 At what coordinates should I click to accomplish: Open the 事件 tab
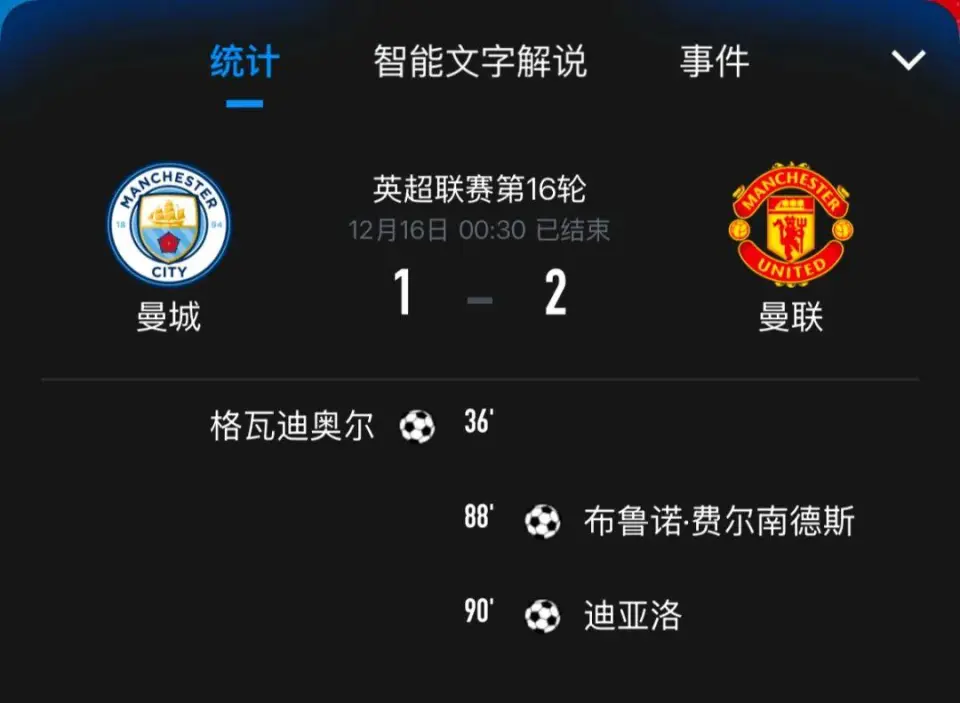tap(714, 62)
